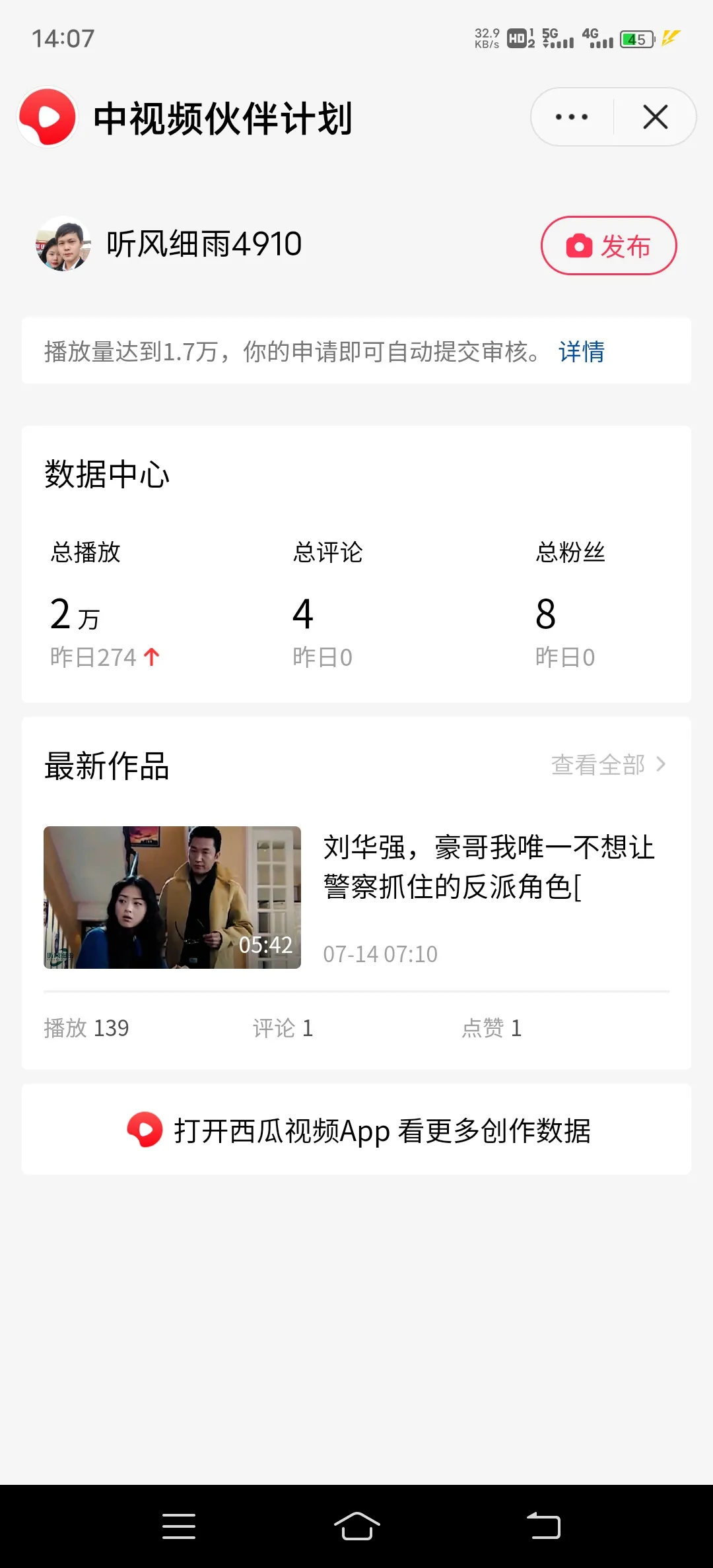The height and width of the screenshot is (1568, 713).
Task: Open the 刘华强 video thumbnail
Action: coord(171,898)
